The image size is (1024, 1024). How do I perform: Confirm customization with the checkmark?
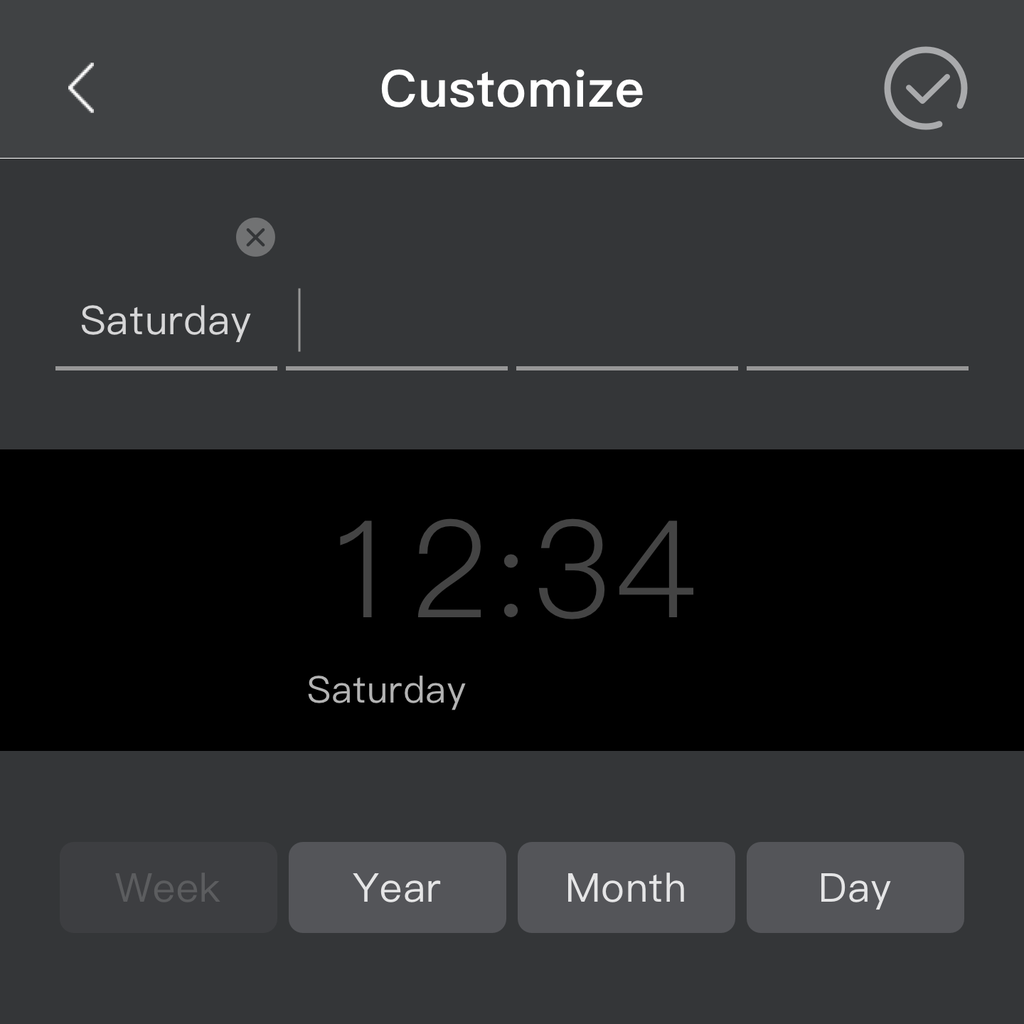926,88
